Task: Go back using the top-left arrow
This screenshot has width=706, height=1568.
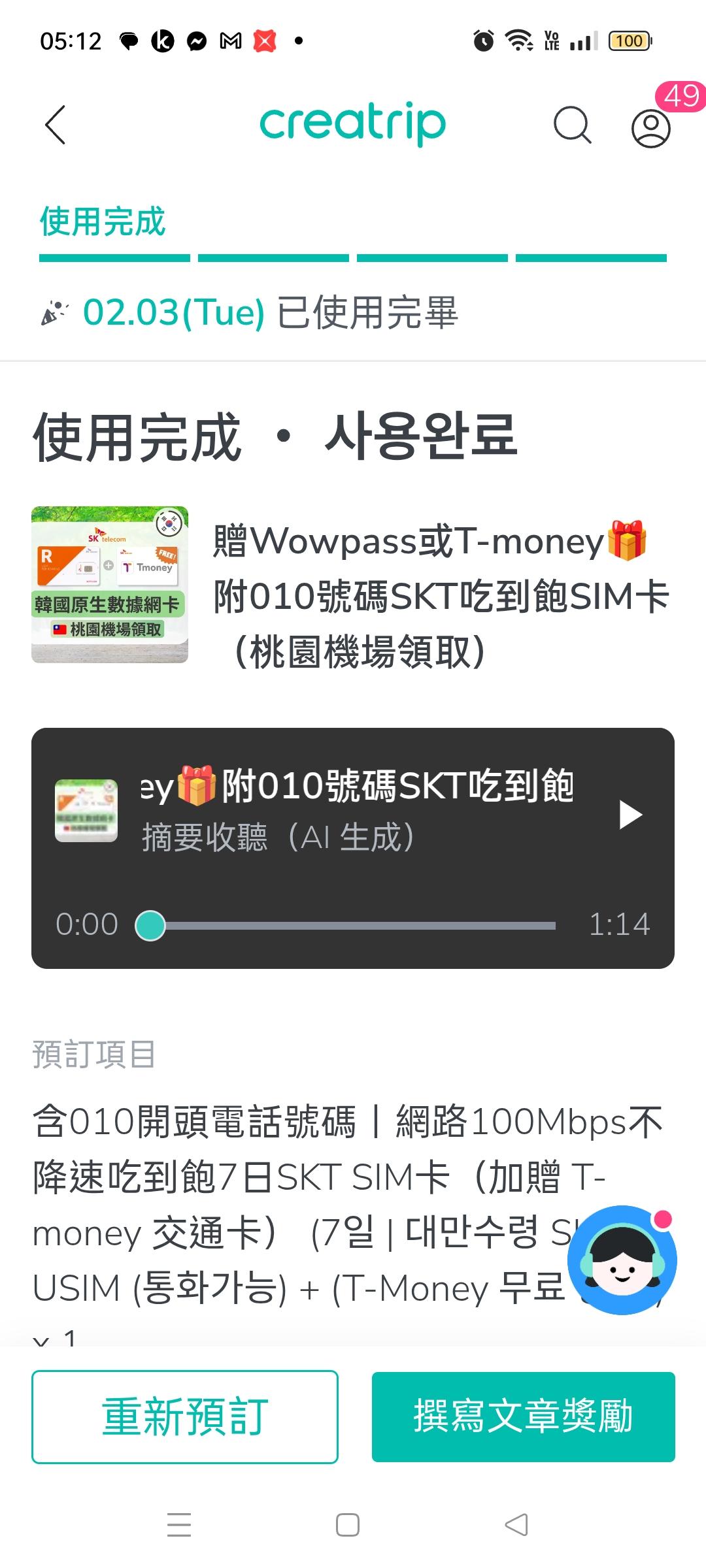Action: (56, 125)
